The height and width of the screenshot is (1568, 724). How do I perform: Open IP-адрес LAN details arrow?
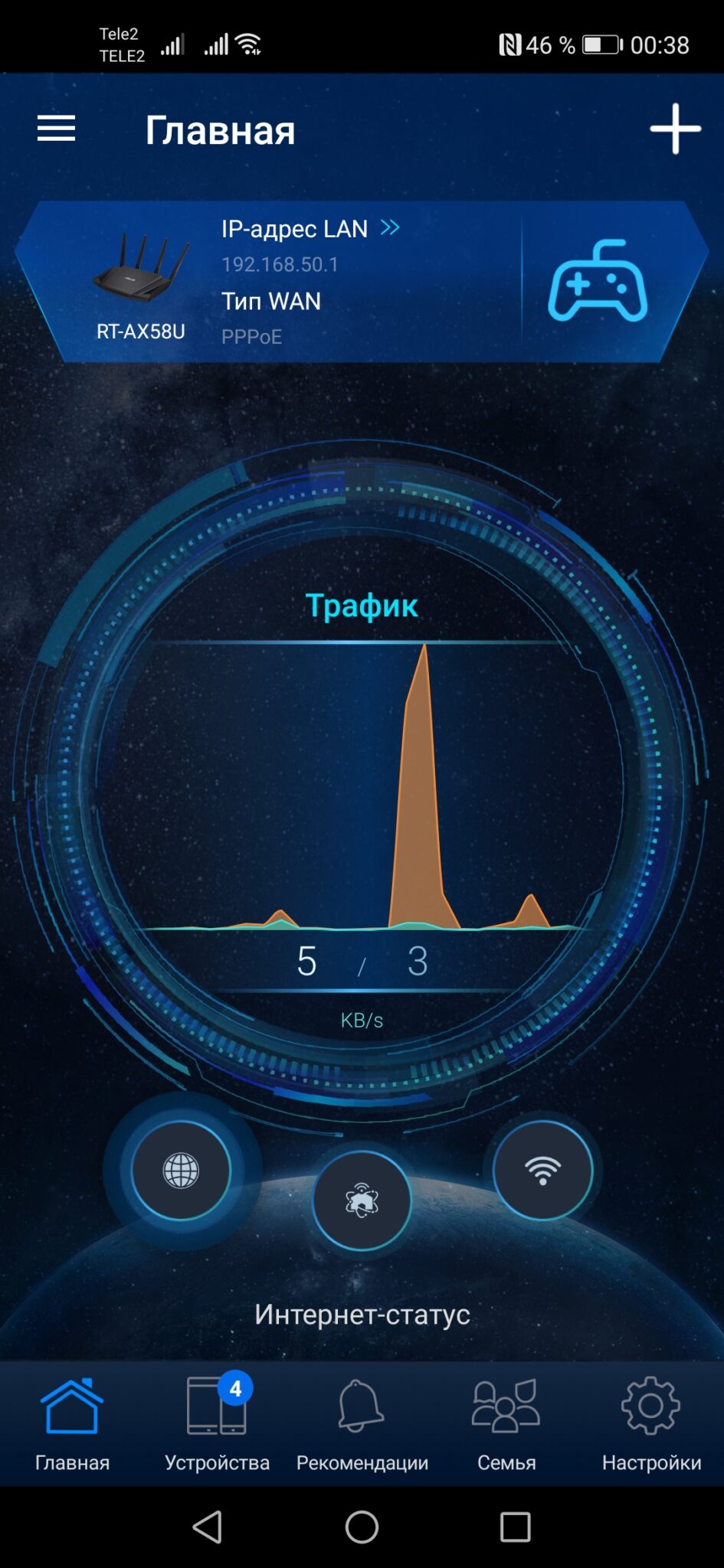click(x=390, y=227)
